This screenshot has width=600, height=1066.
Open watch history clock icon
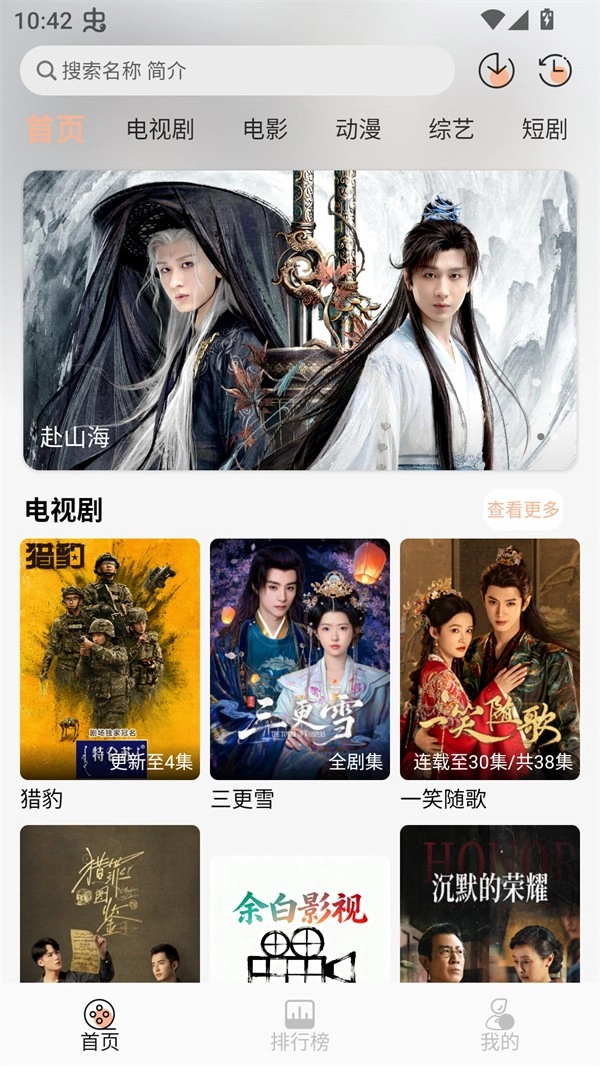tap(555, 71)
